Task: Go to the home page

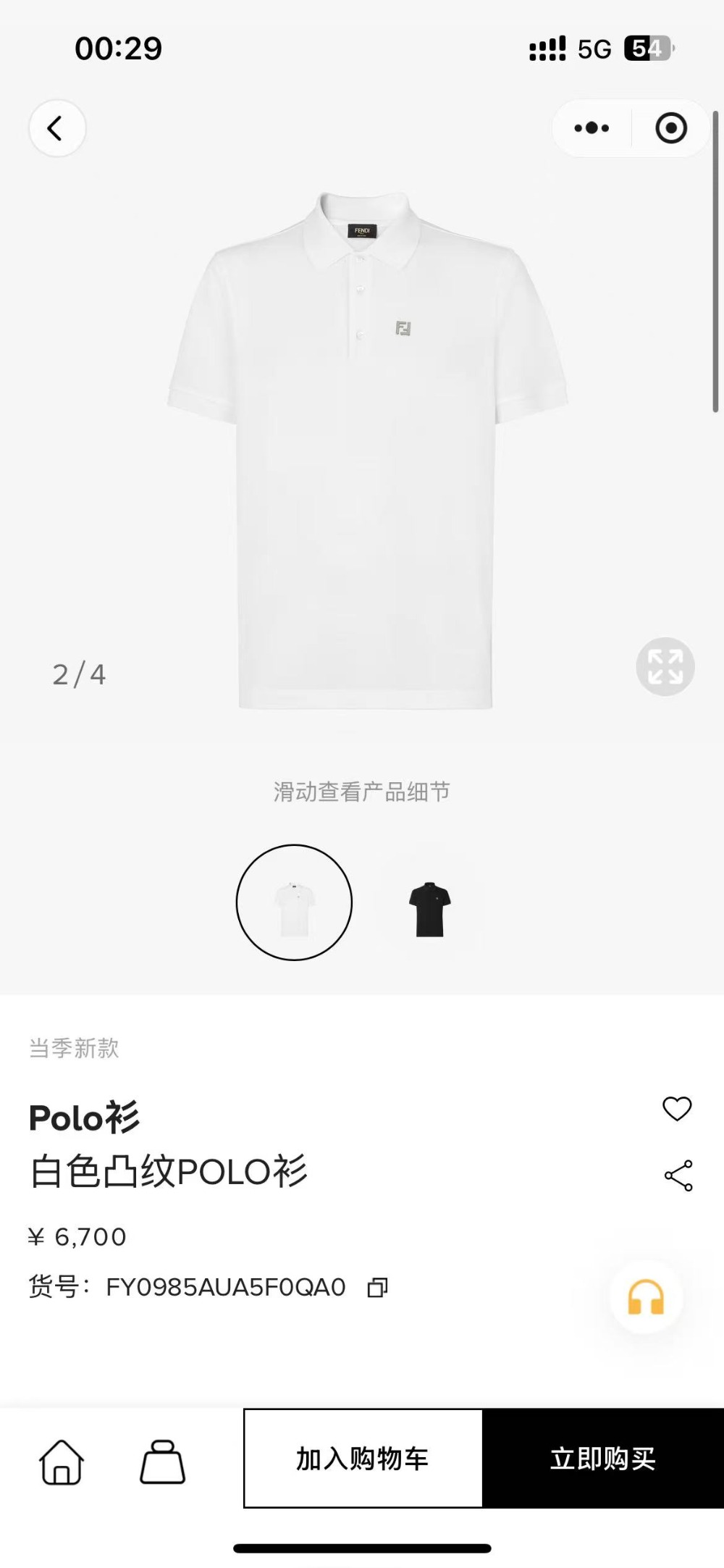Action: coord(61,1462)
